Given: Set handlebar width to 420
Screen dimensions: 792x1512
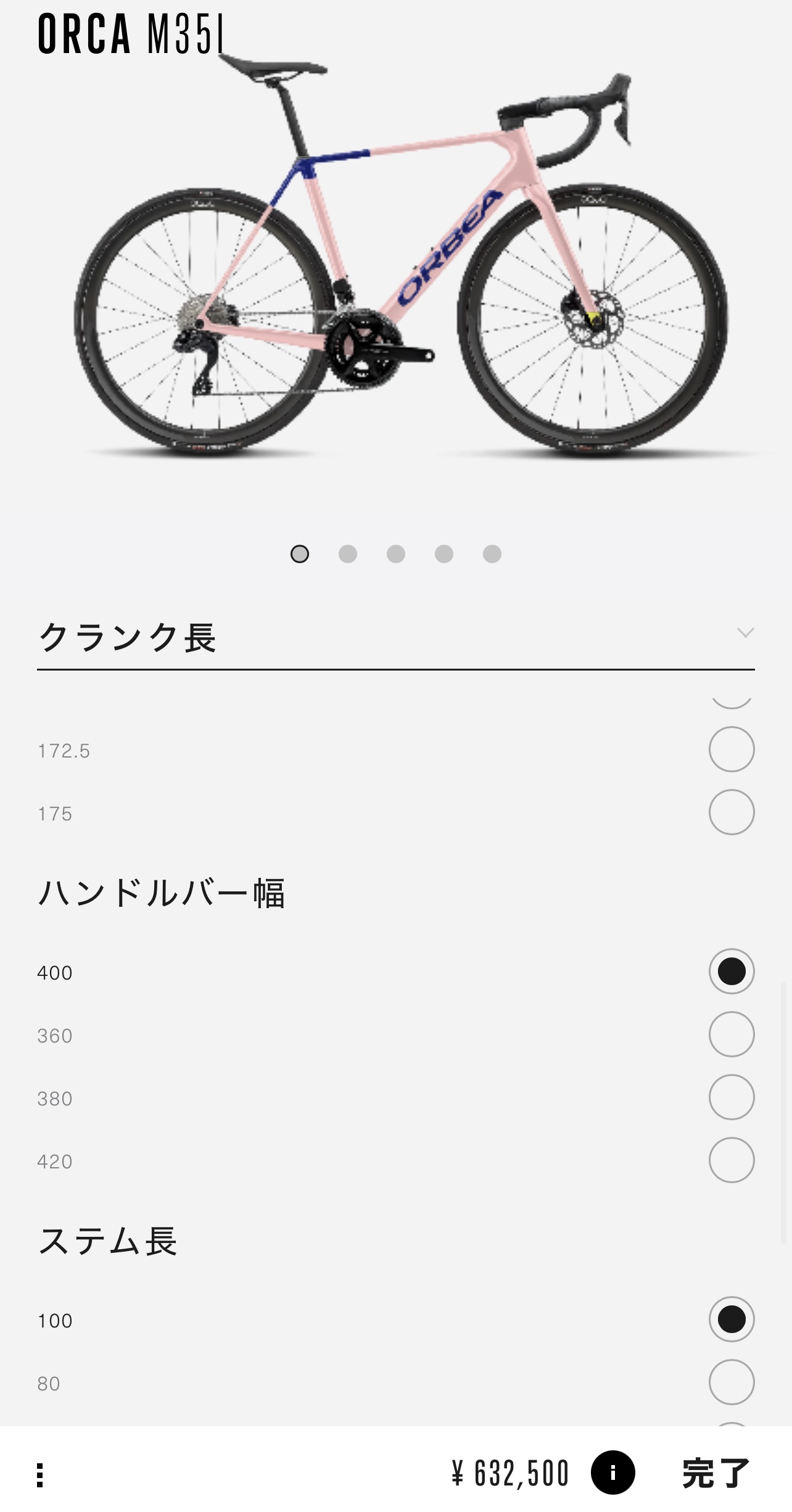Looking at the screenshot, I should point(731,1160).
